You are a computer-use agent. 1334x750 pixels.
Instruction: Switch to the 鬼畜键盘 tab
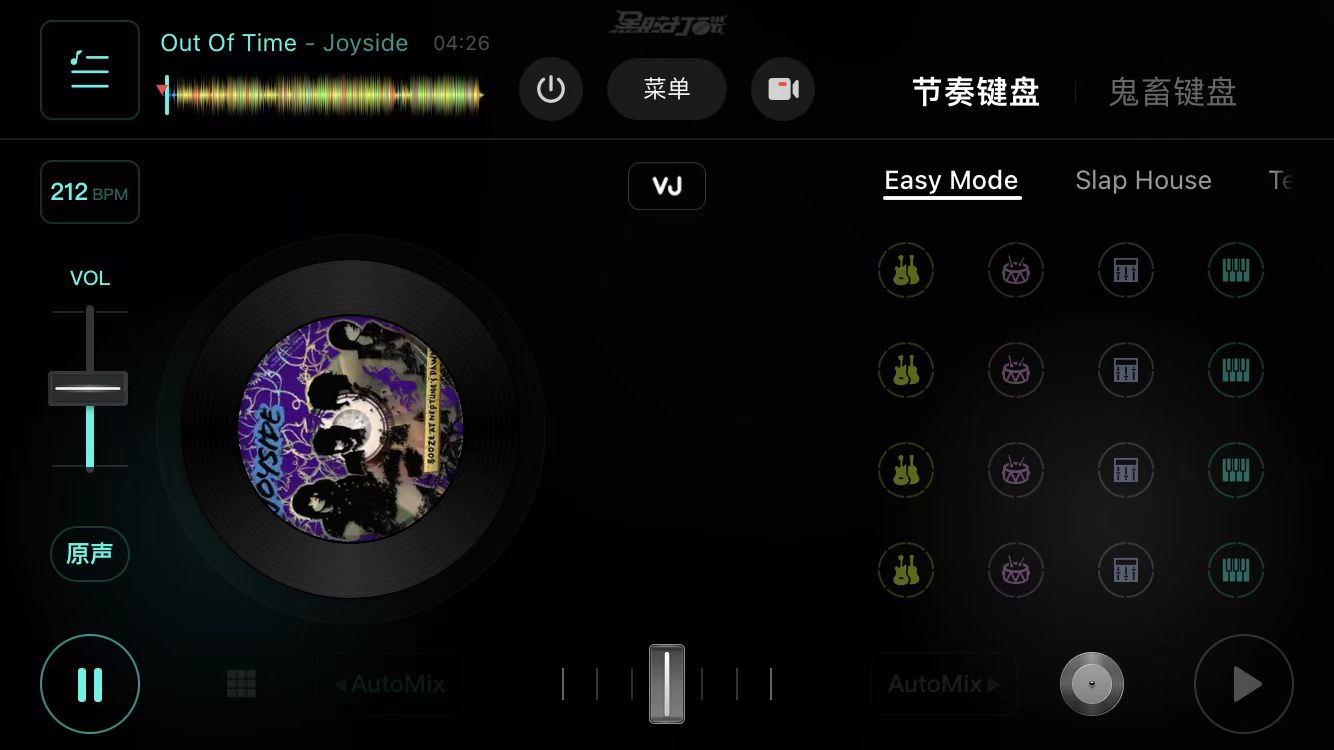pos(1172,92)
